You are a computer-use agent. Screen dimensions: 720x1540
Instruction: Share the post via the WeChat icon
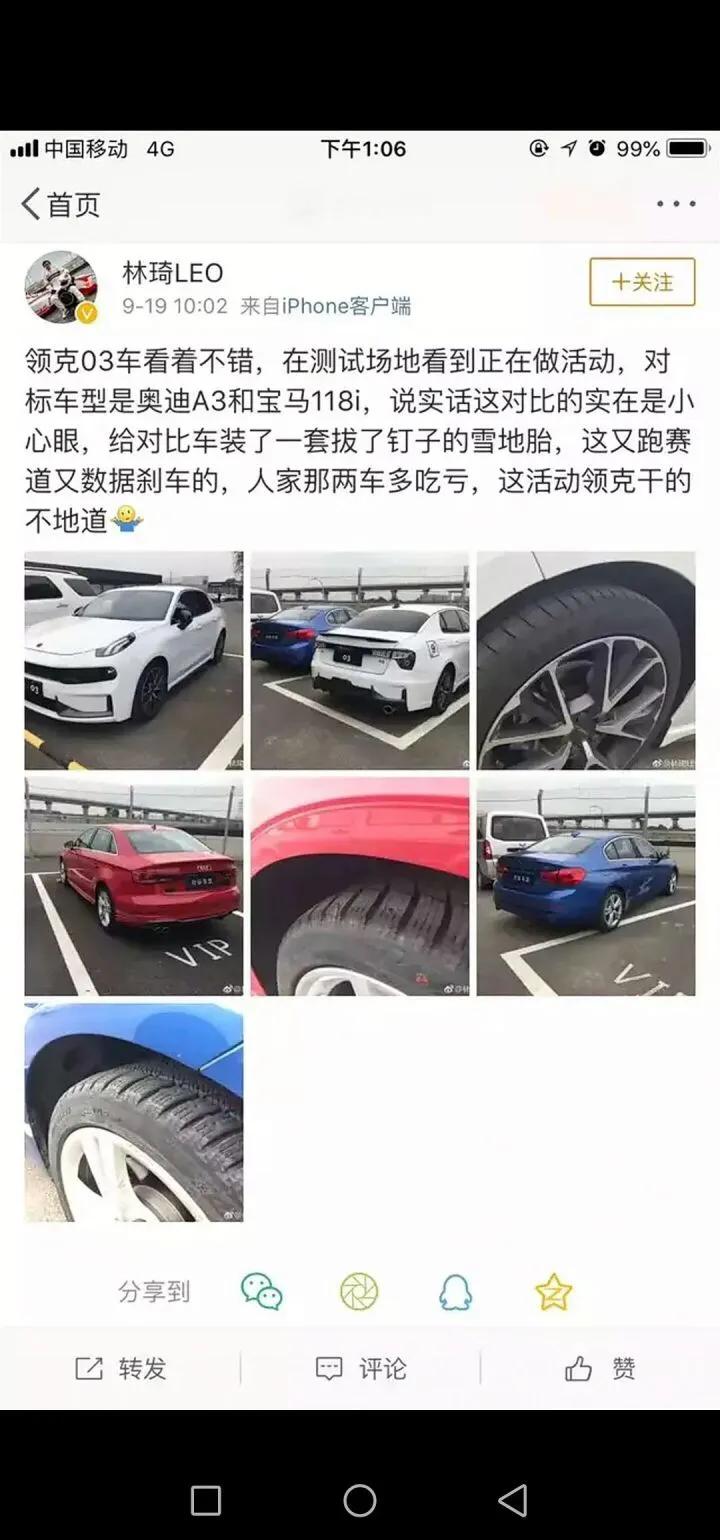click(x=259, y=1292)
